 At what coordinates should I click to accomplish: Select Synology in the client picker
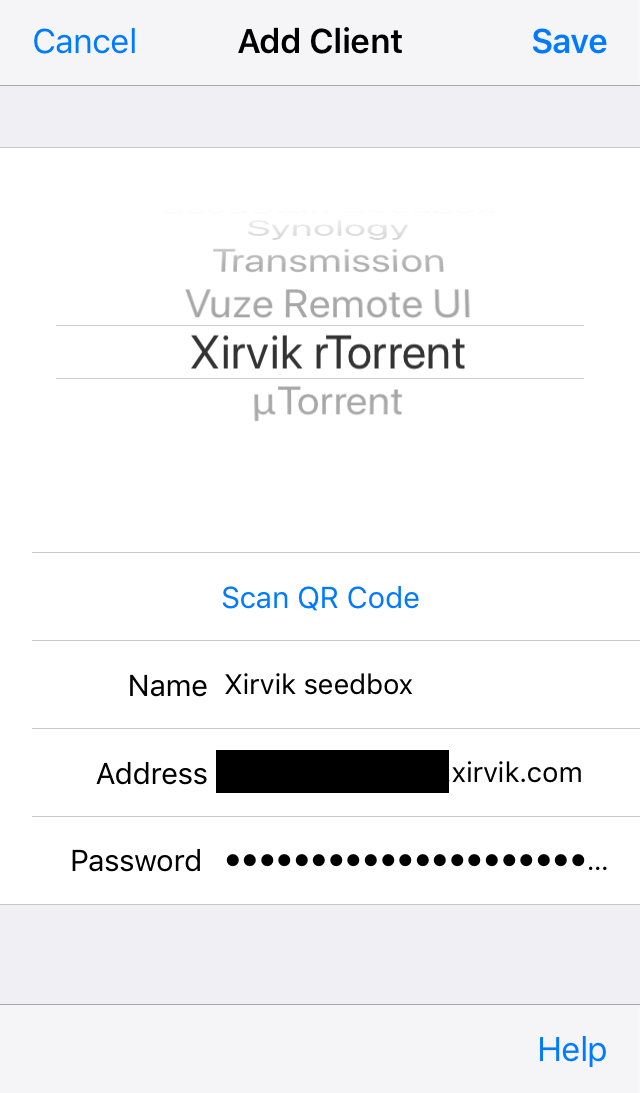328,229
